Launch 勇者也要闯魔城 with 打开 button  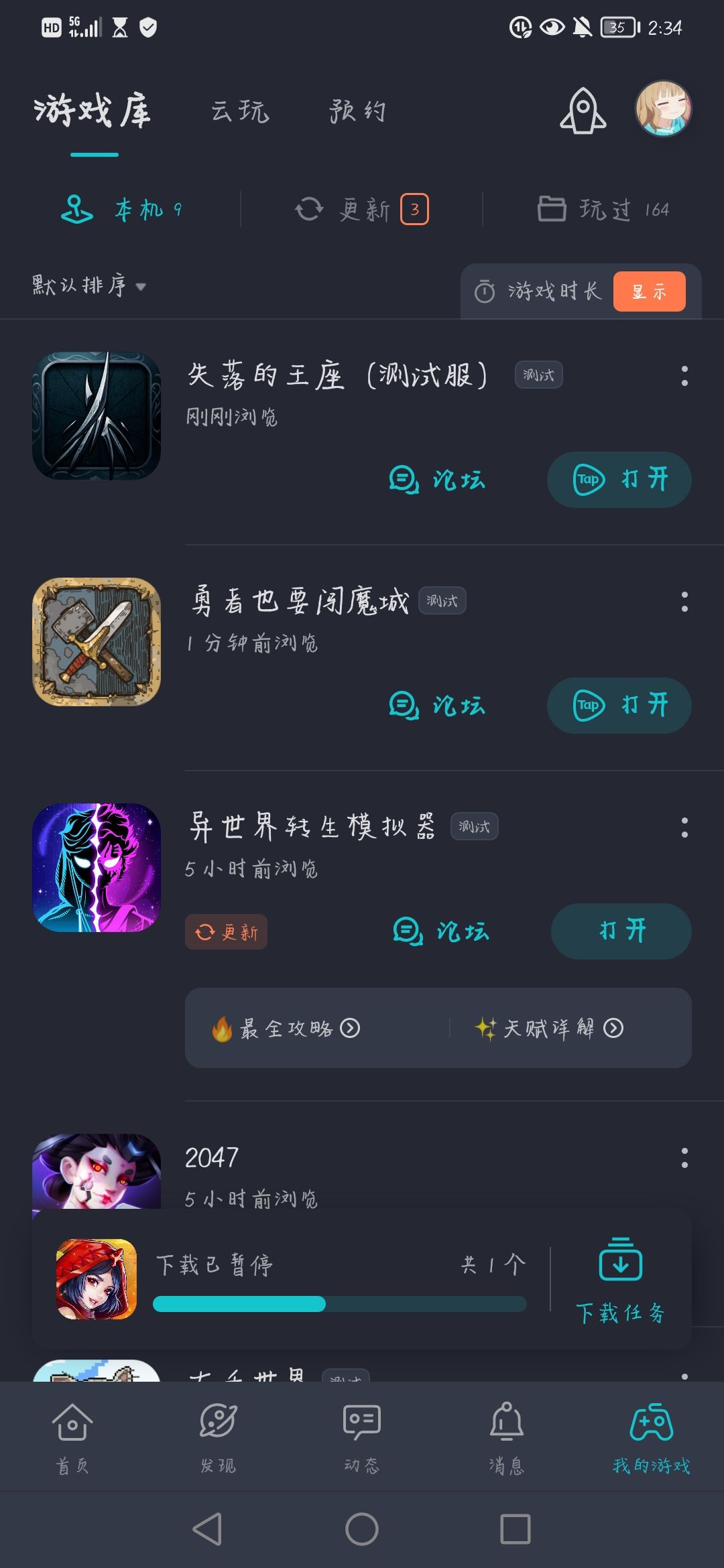[619, 706]
